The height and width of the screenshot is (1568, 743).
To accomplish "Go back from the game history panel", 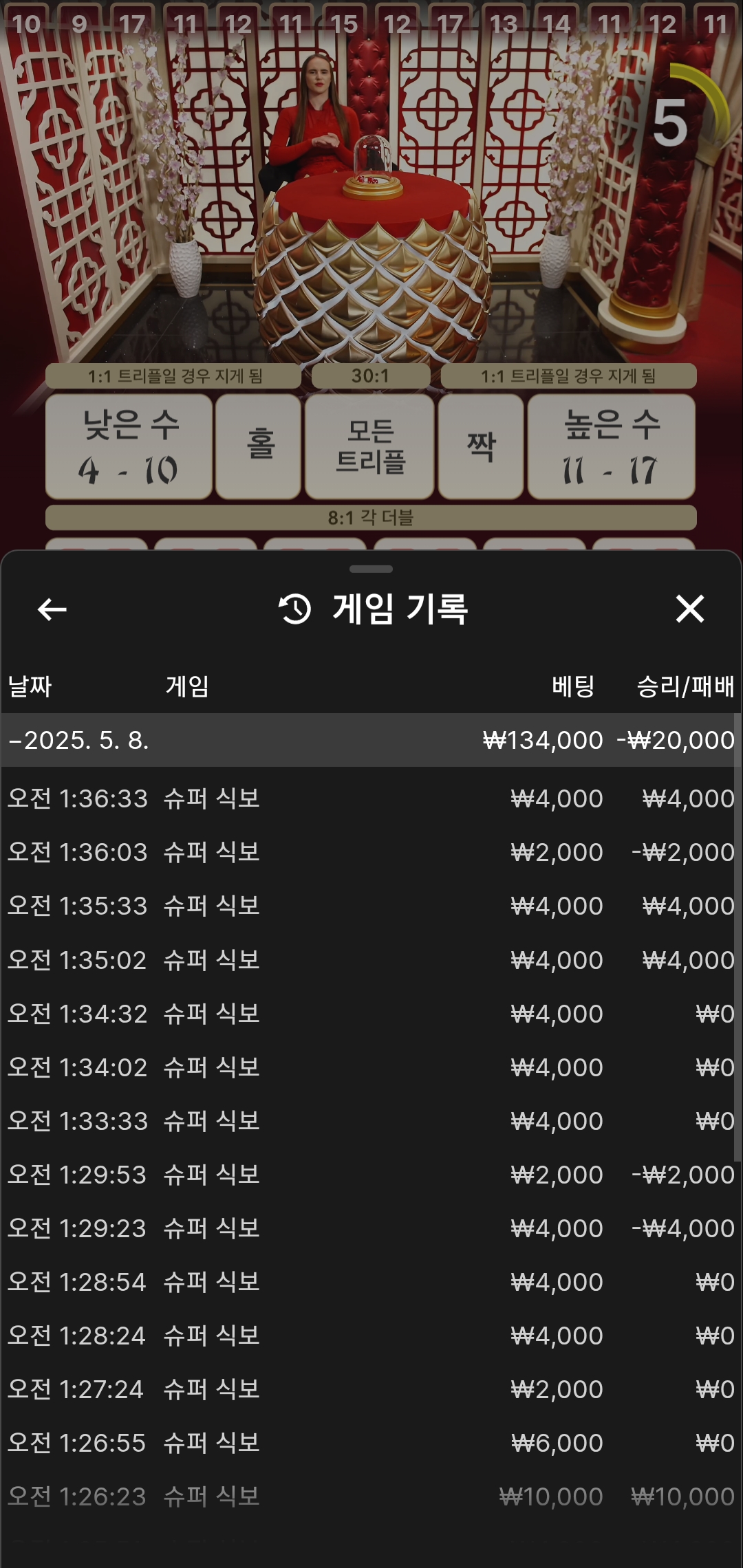I will [x=52, y=609].
